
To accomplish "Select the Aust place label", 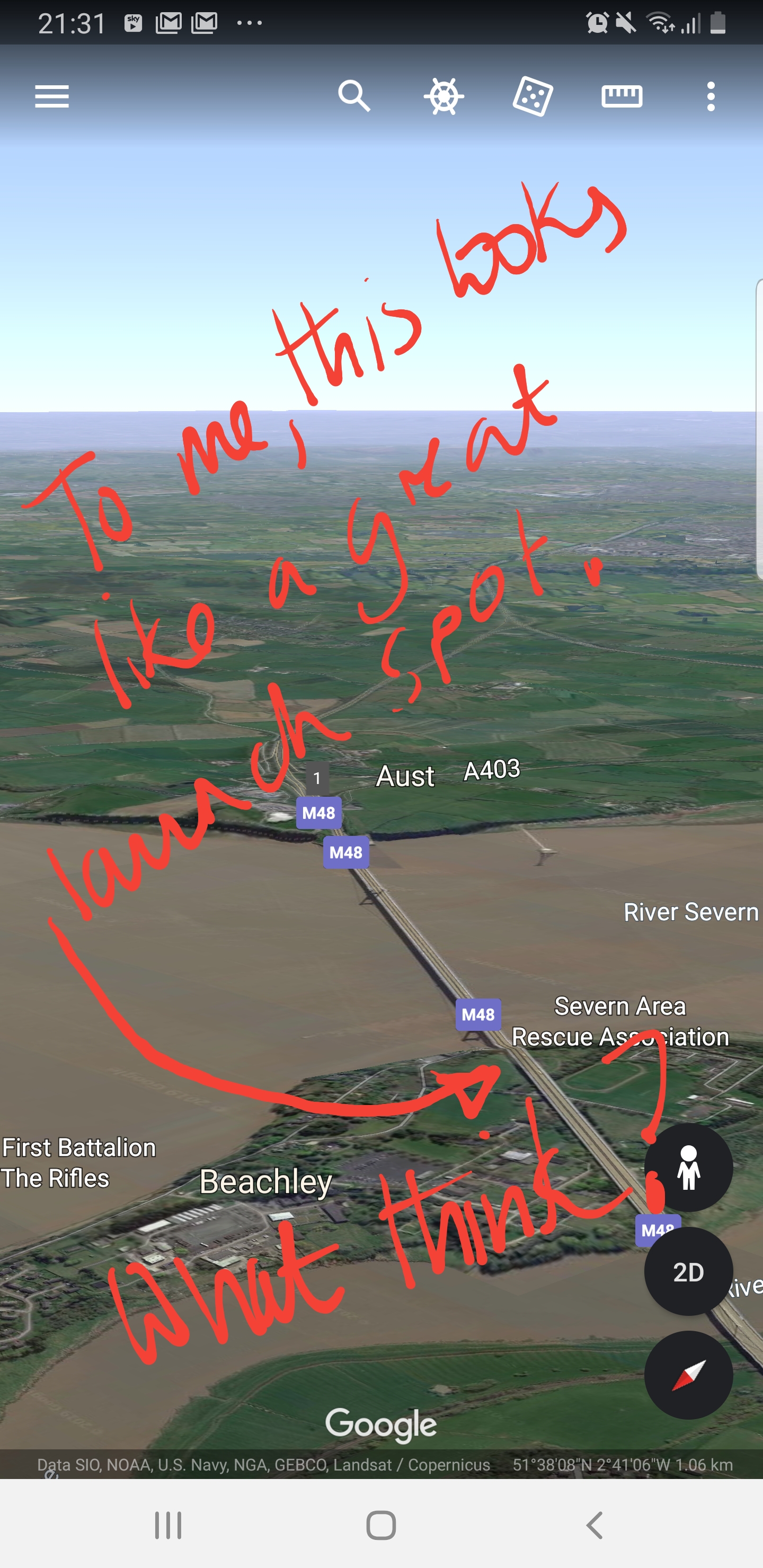I will [405, 776].
